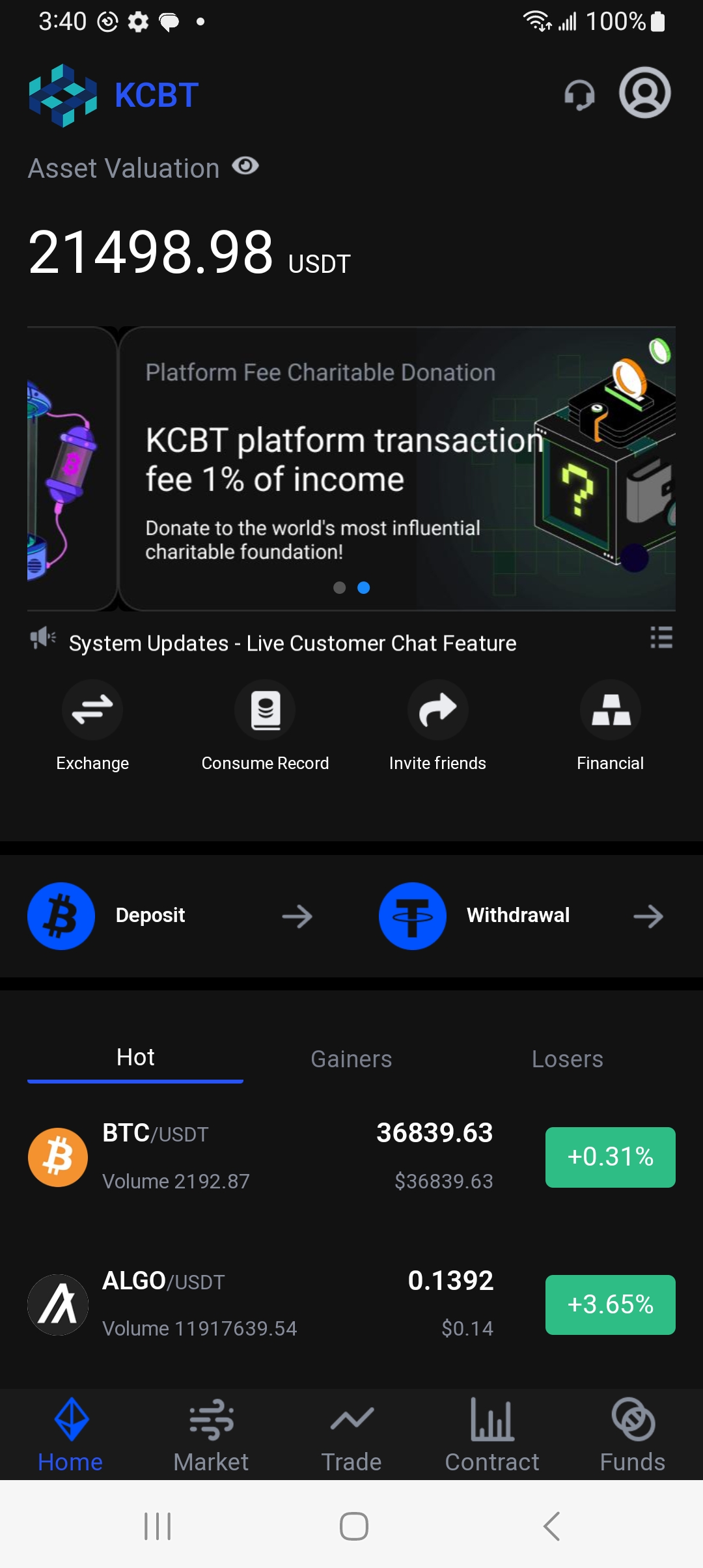Open the announcements list icon

tap(661, 637)
